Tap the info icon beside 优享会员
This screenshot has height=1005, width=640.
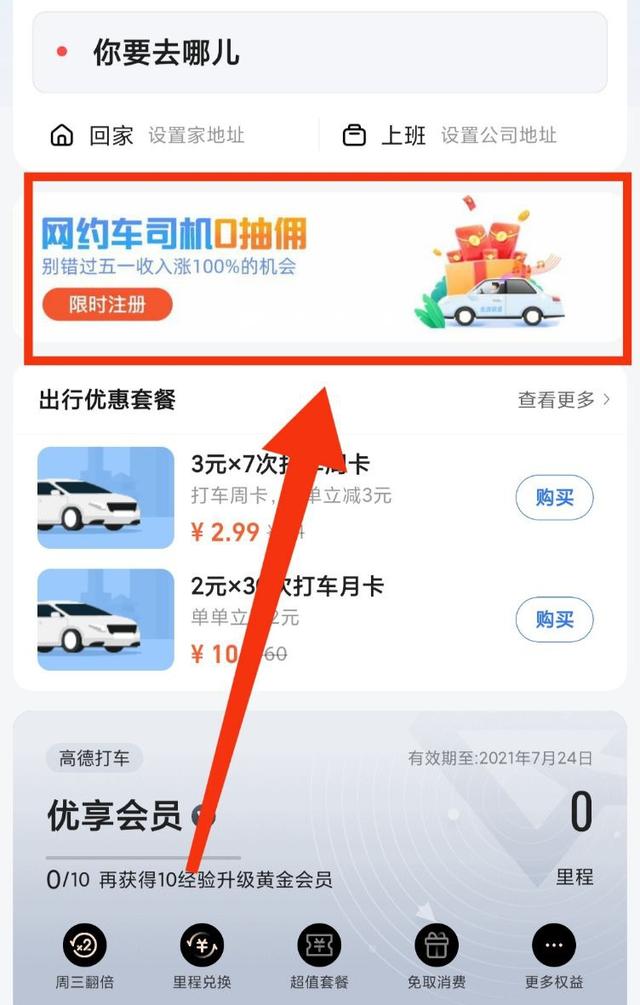pos(204,816)
